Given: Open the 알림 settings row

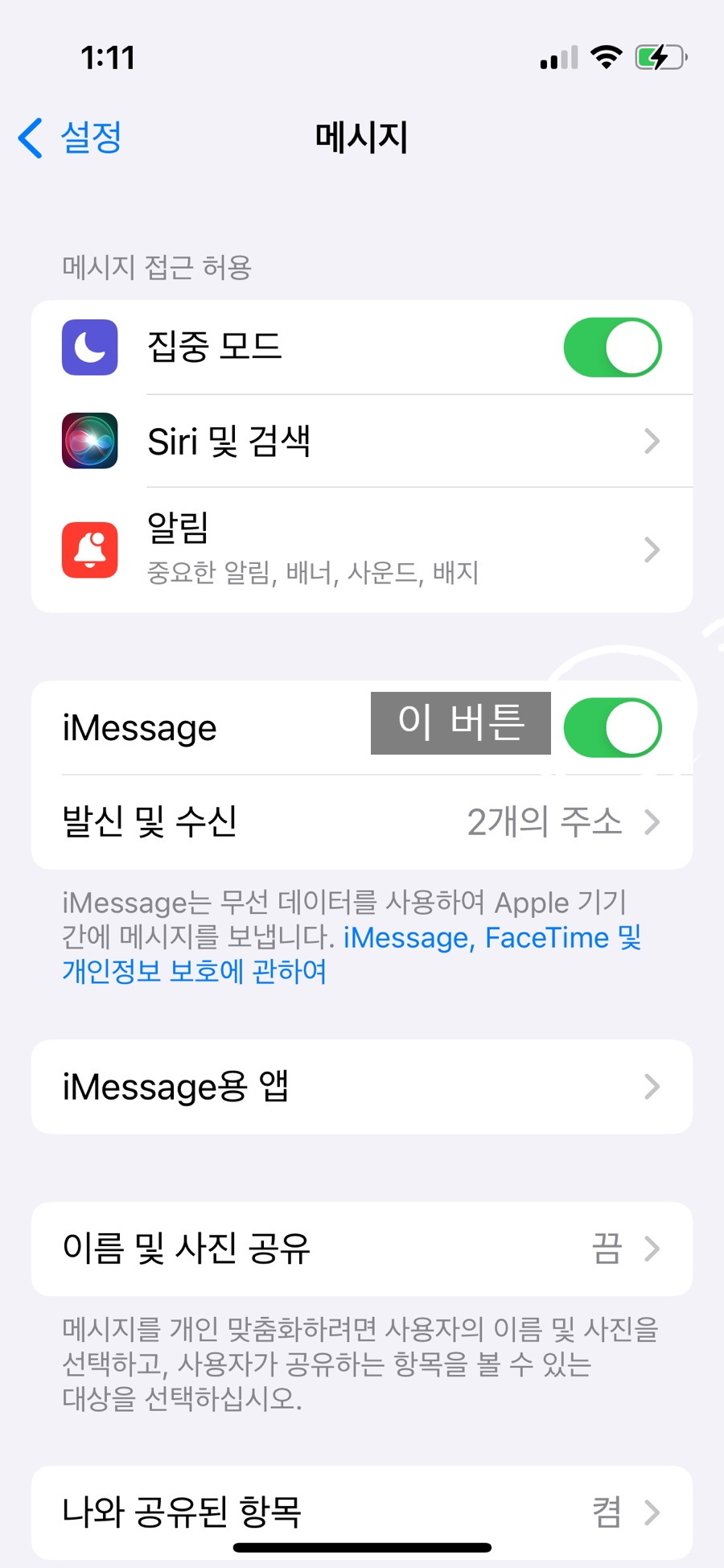Looking at the screenshot, I should [362, 550].
